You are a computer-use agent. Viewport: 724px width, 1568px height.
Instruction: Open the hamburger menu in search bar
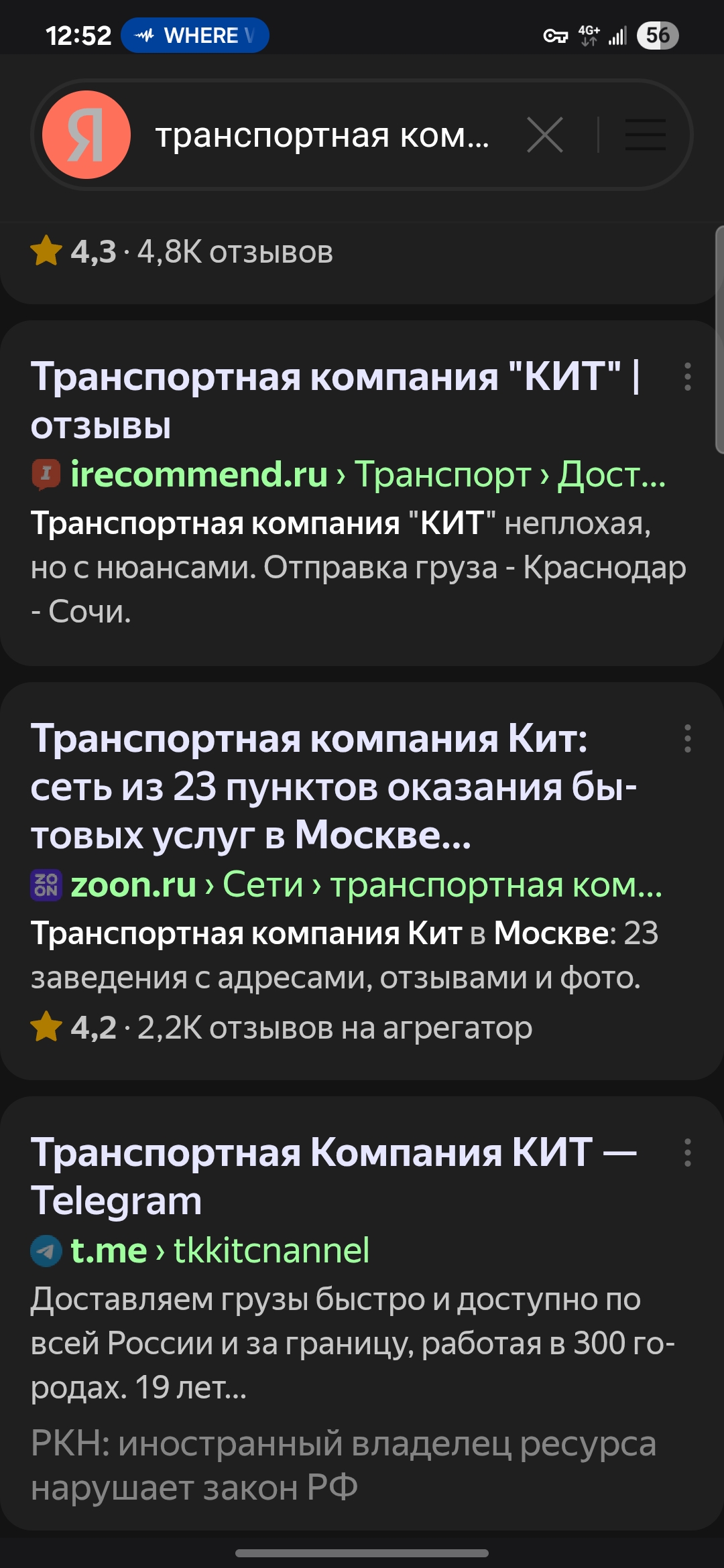pyautogui.click(x=645, y=135)
